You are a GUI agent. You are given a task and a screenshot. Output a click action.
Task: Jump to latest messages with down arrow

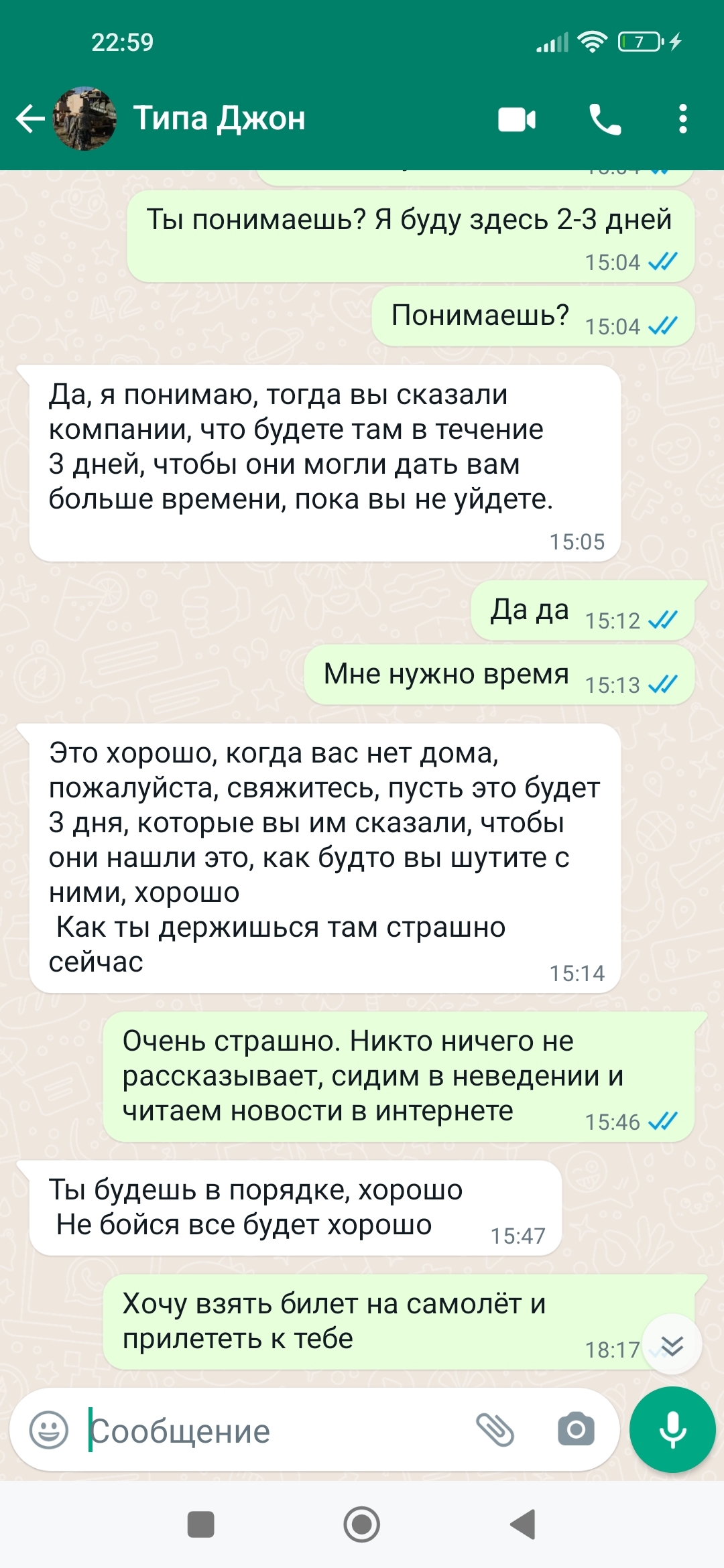(x=672, y=1346)
